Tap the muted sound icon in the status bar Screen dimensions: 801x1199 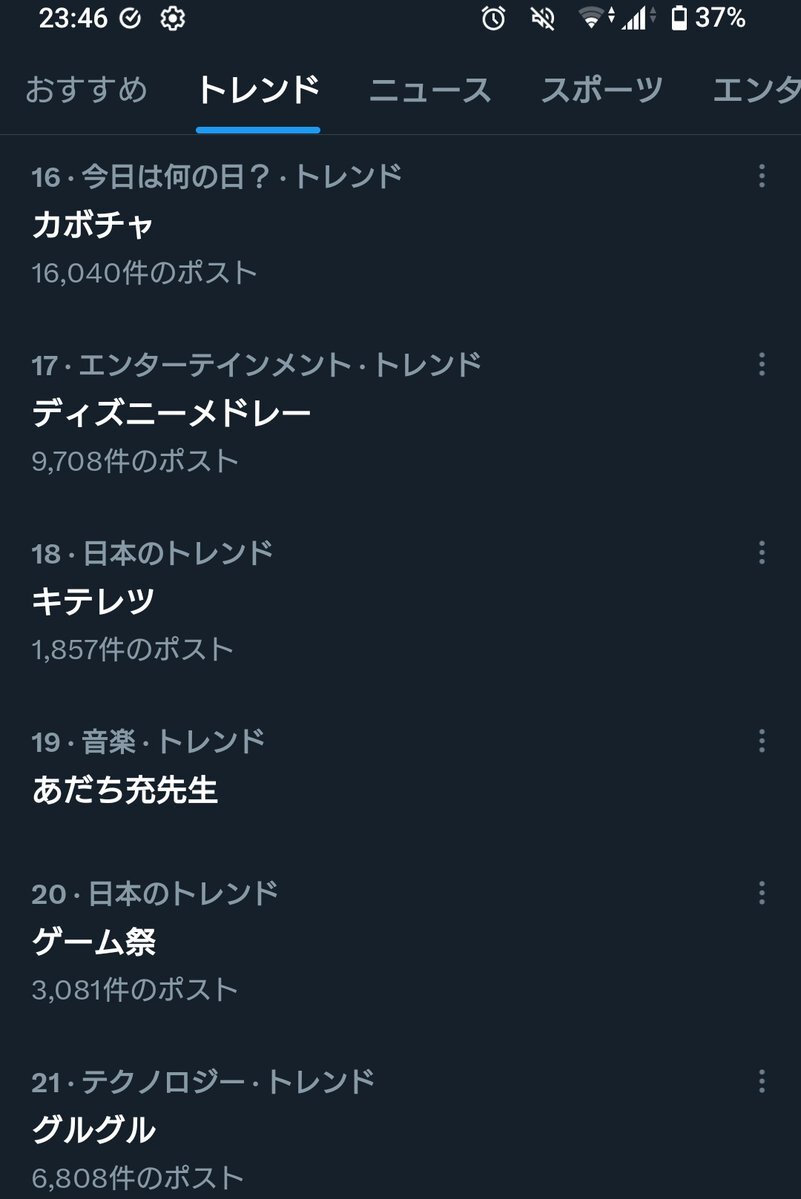point(543,17)
